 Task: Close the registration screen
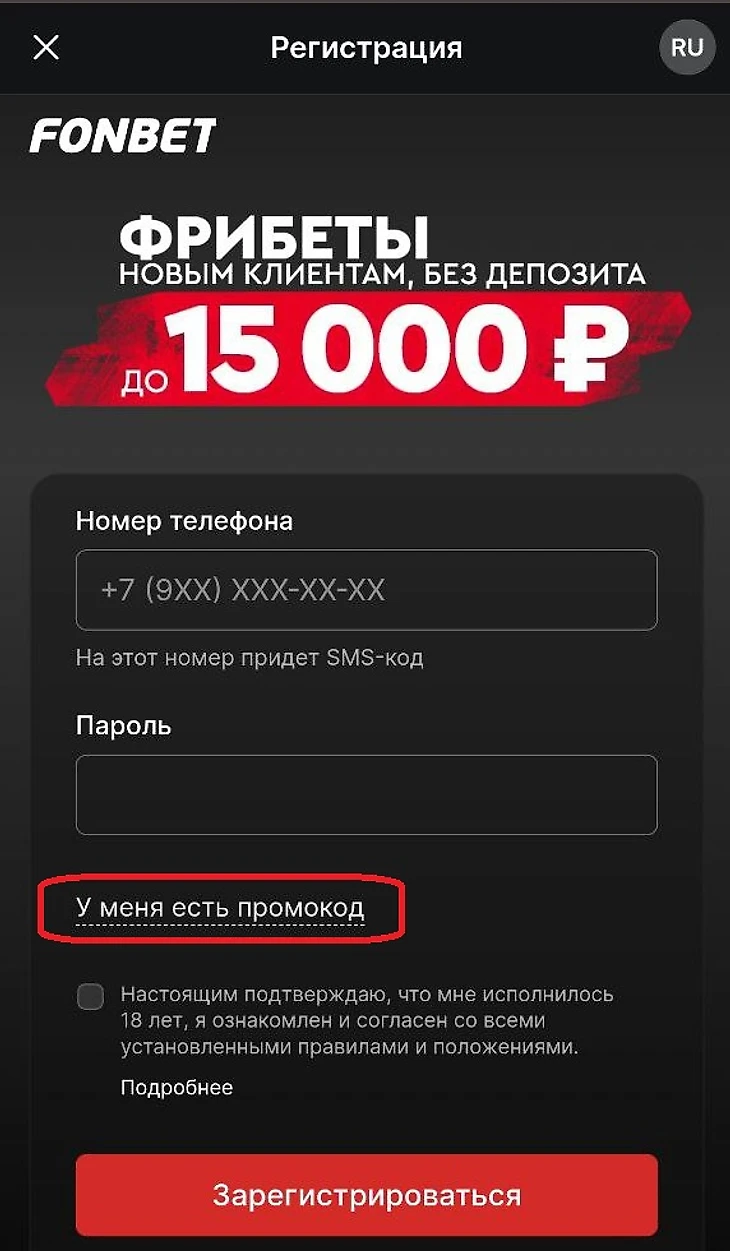coord(46,48)
